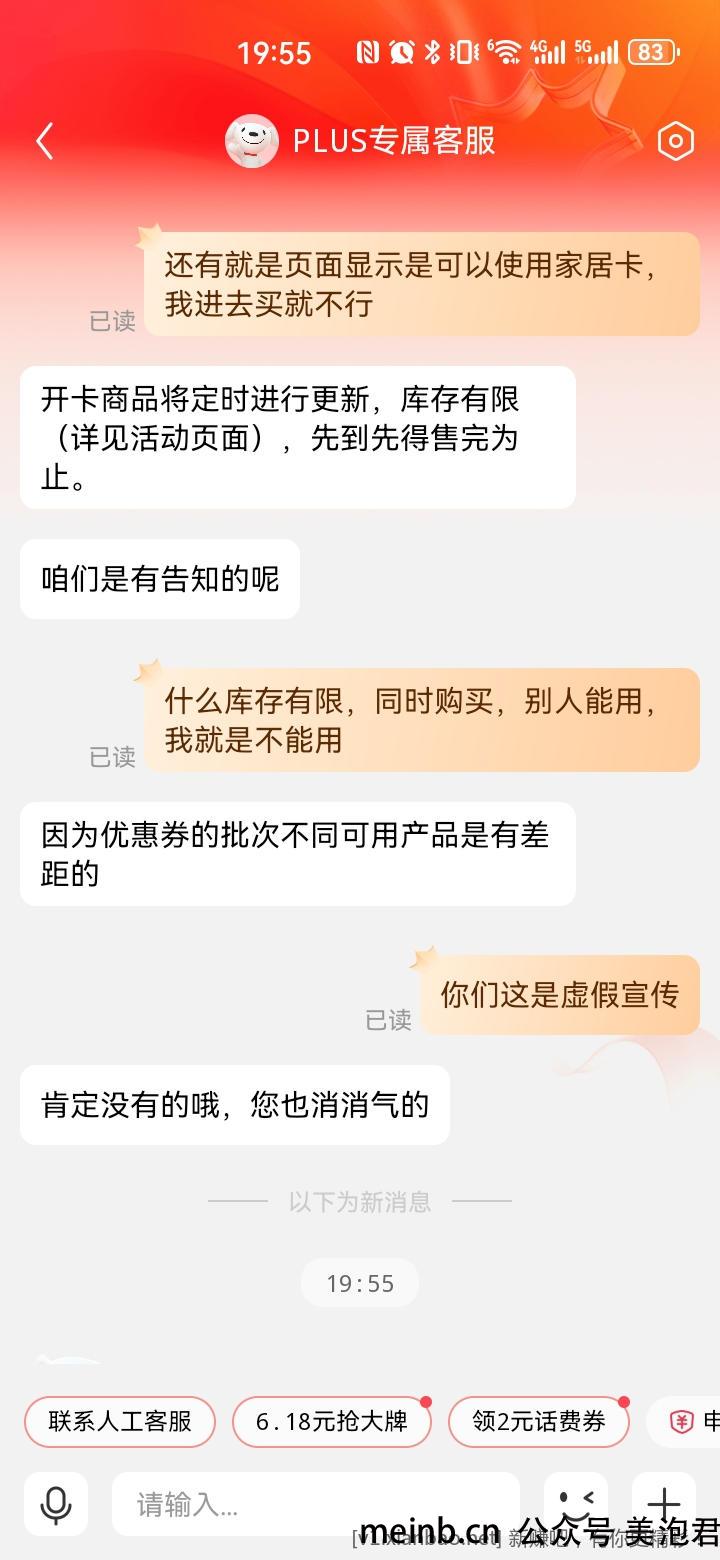Image resolution: width=720 pixels, height=1560 pixels.
Task: Focus the 请输入 message field
Action: coord(315,1503)
